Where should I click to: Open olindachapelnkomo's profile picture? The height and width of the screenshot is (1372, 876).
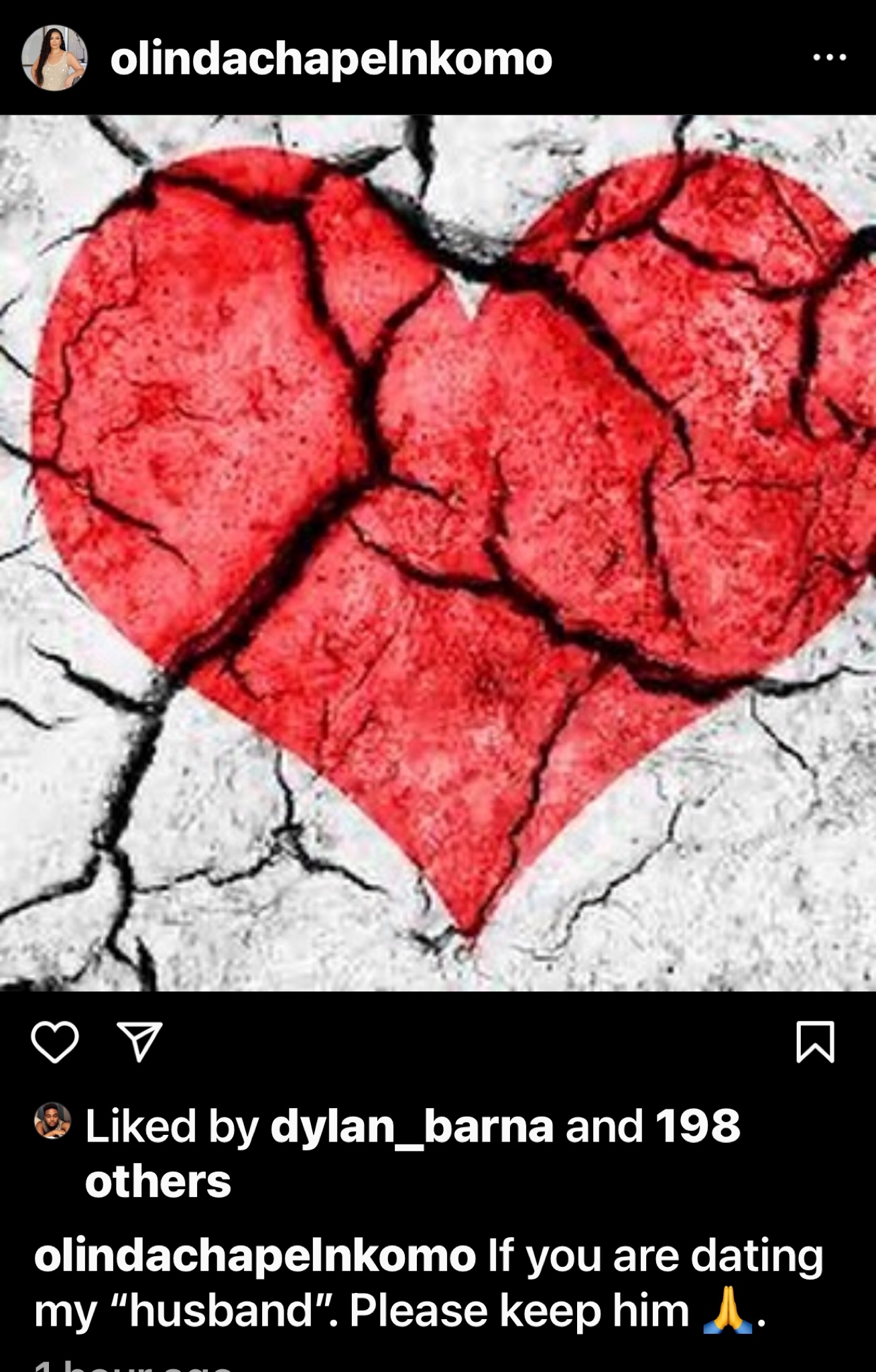tap(54, 58)
